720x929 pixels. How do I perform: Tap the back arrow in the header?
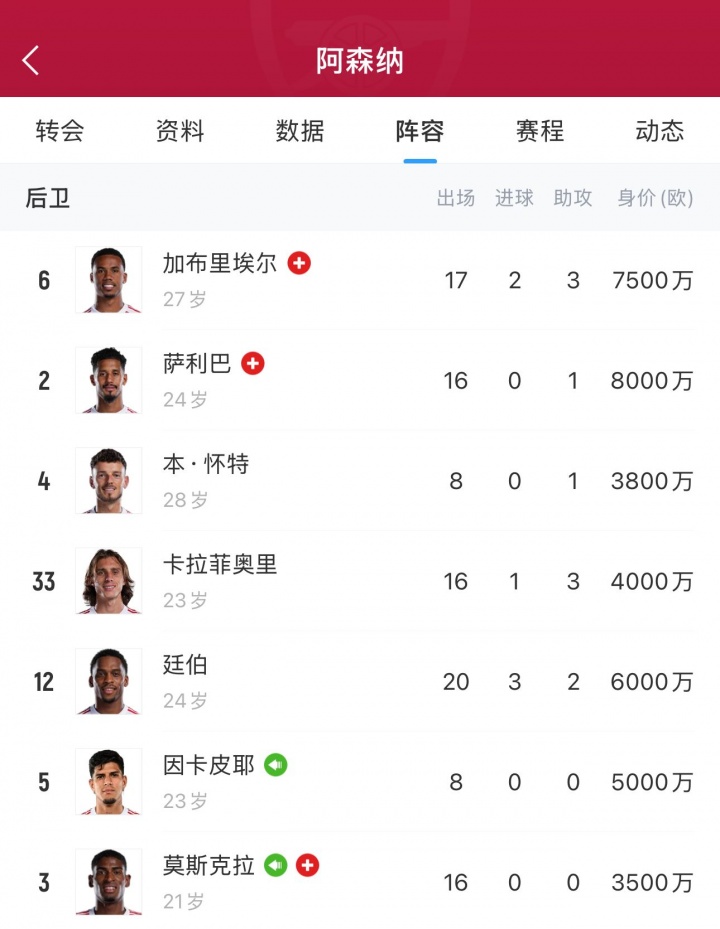(x=31, y=60)
